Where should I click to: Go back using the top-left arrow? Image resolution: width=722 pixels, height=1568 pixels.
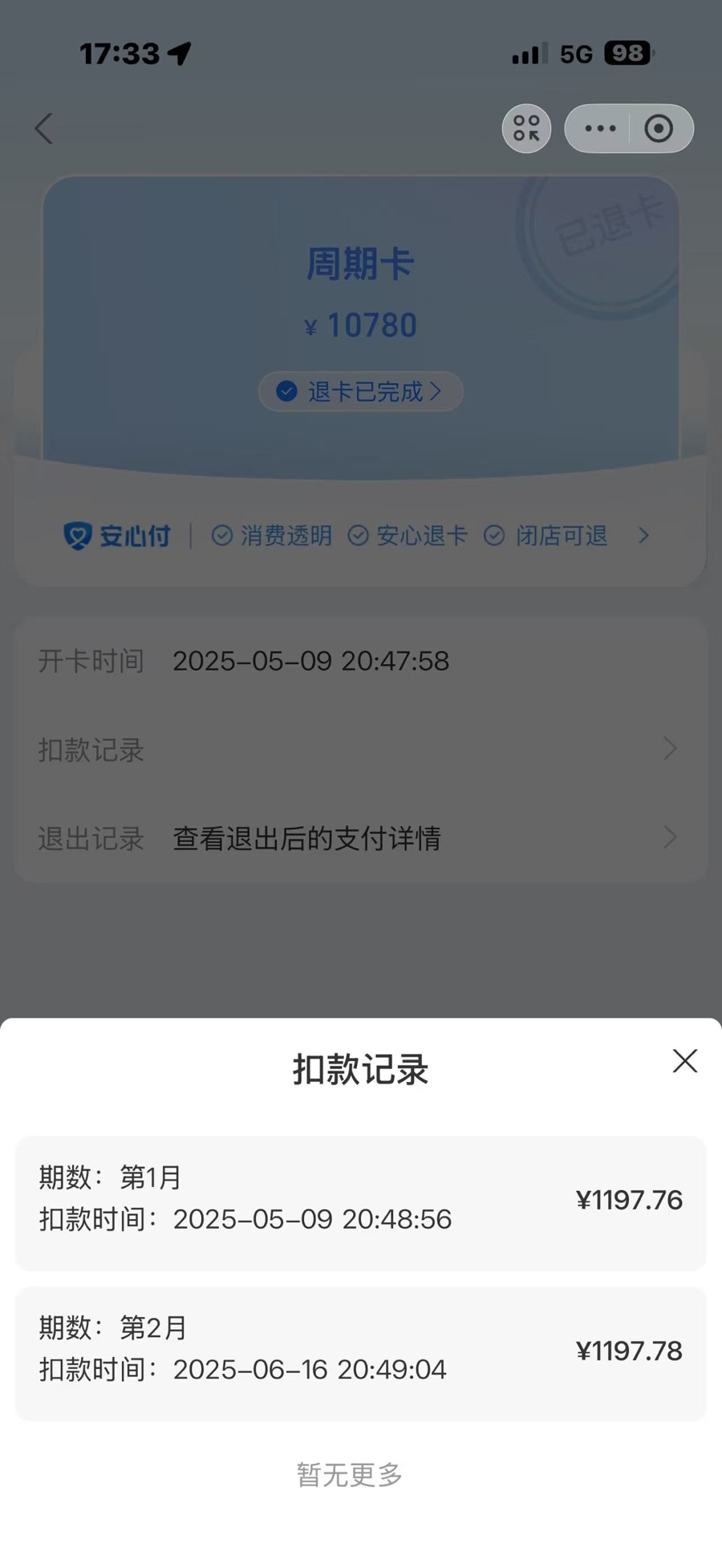[44, 128]
